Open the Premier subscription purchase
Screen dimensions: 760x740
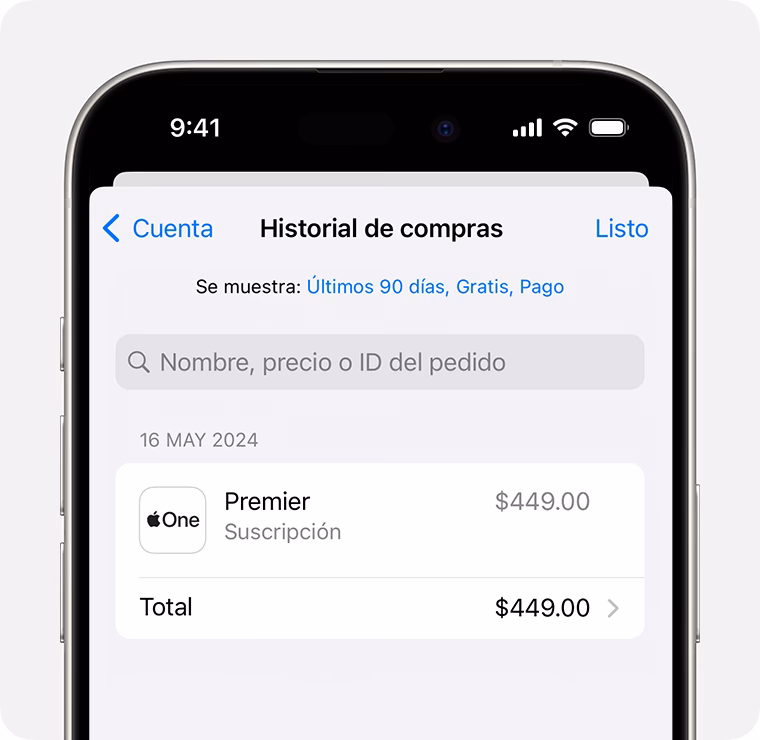pos(380,520)
